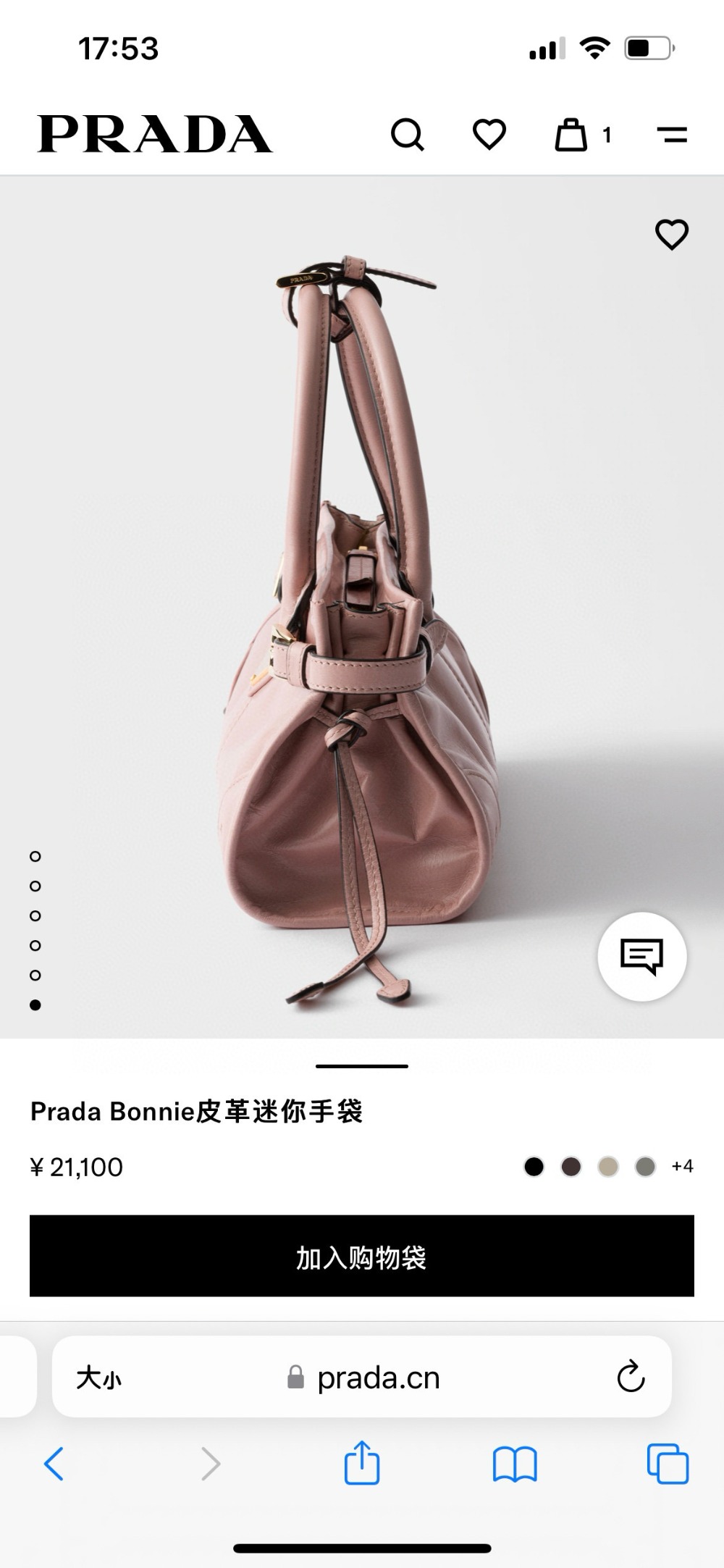The image size is (724, 1568).
Task: Open Safari bookmarks
Action: 515,1464
